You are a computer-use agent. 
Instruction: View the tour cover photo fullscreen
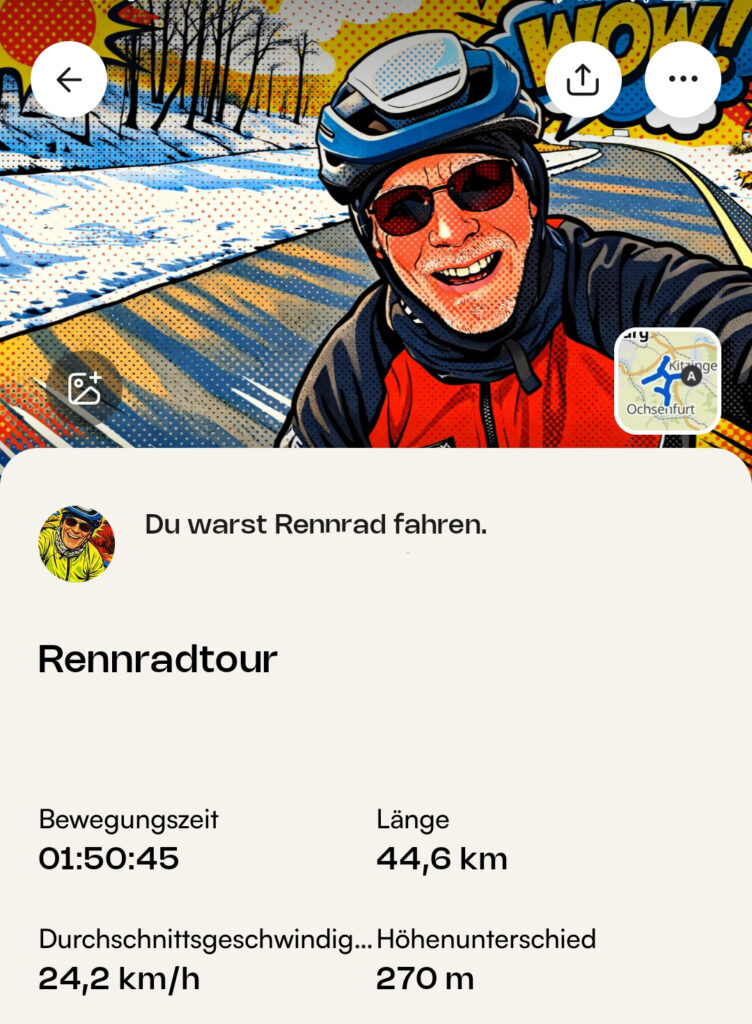300,250
